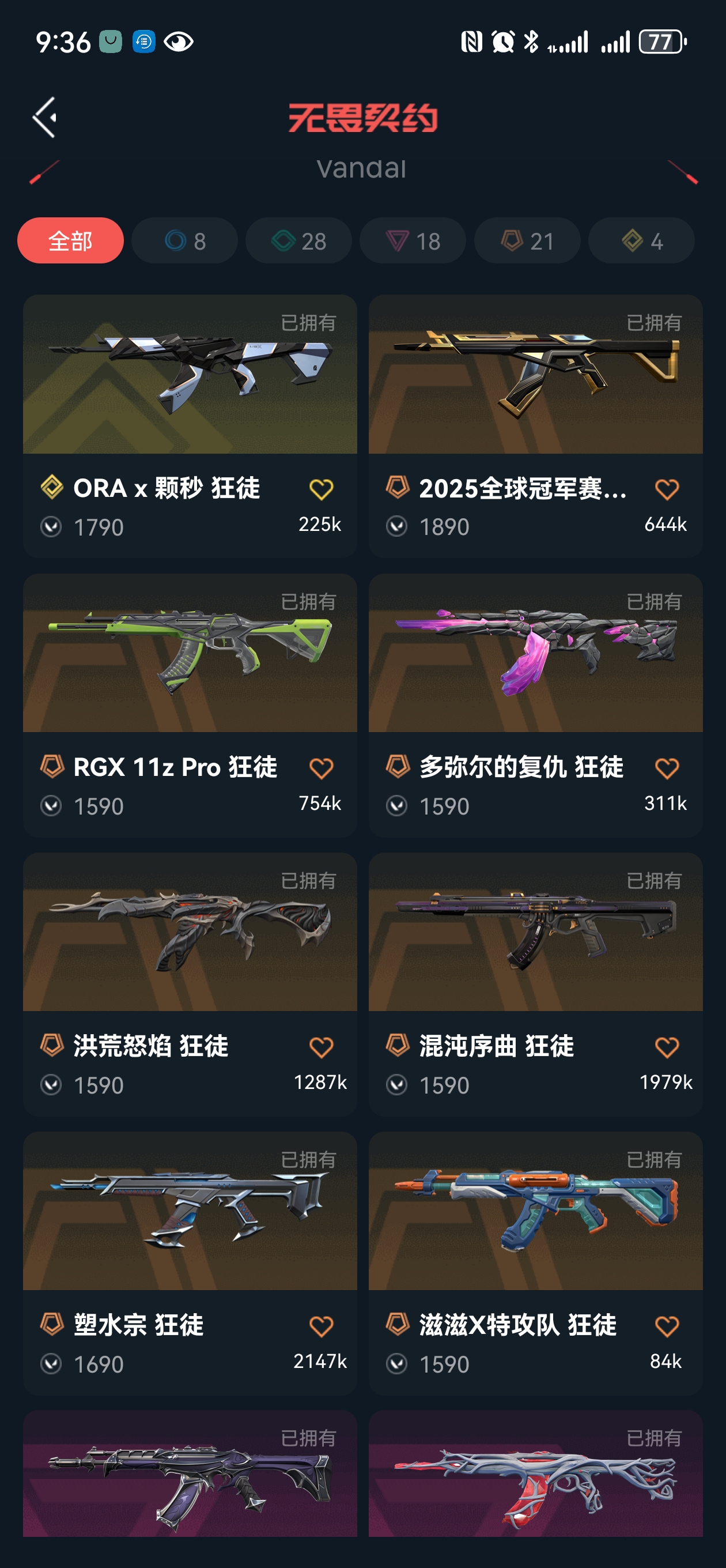Image resolution: width=726 pixels, height=1568 pixels.
Task: Open the 洪荒怒焰 狂徒 card
Action: click(x=190, y=983)
